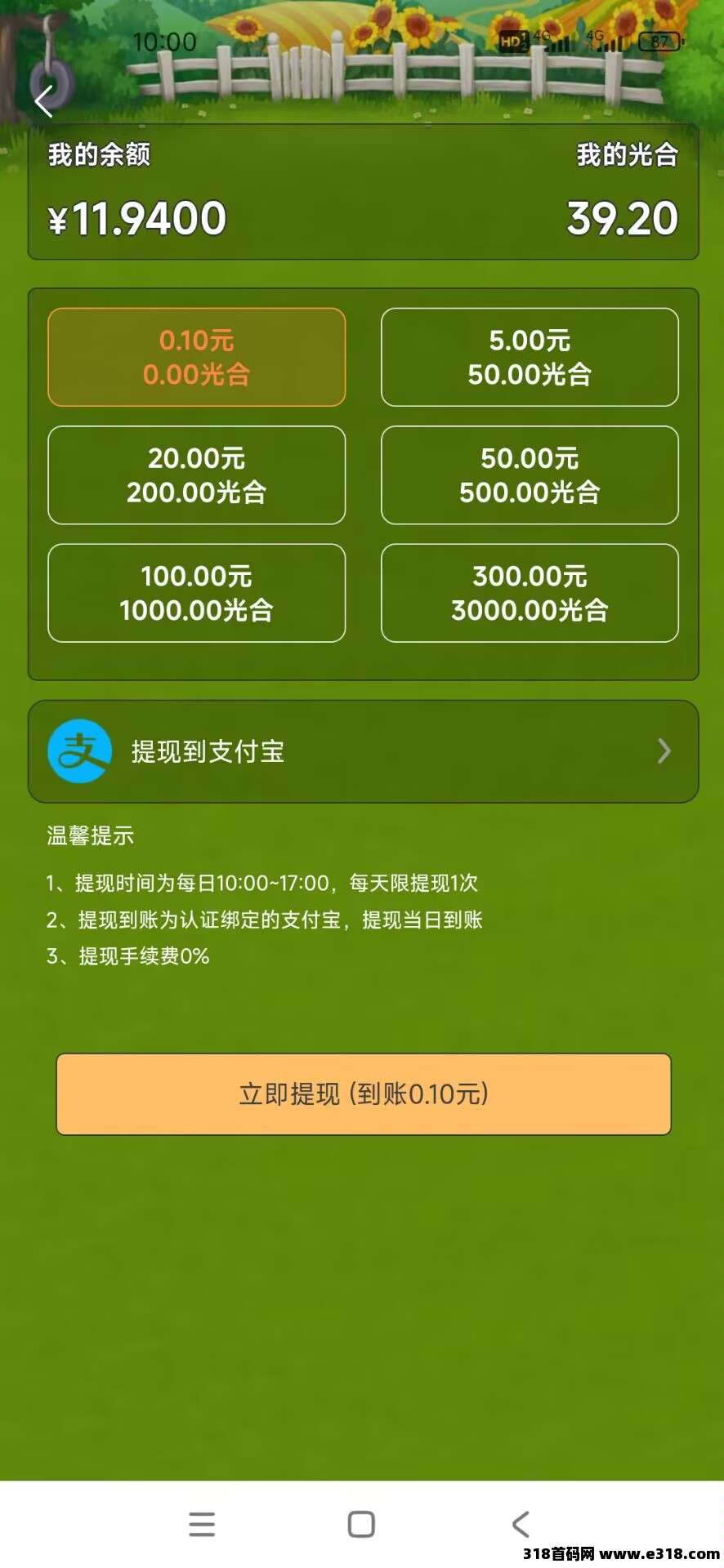Select the 50.00元 / 500.00光合 amount
Screen dimensions: 724x1568
[x=530, y=474]
